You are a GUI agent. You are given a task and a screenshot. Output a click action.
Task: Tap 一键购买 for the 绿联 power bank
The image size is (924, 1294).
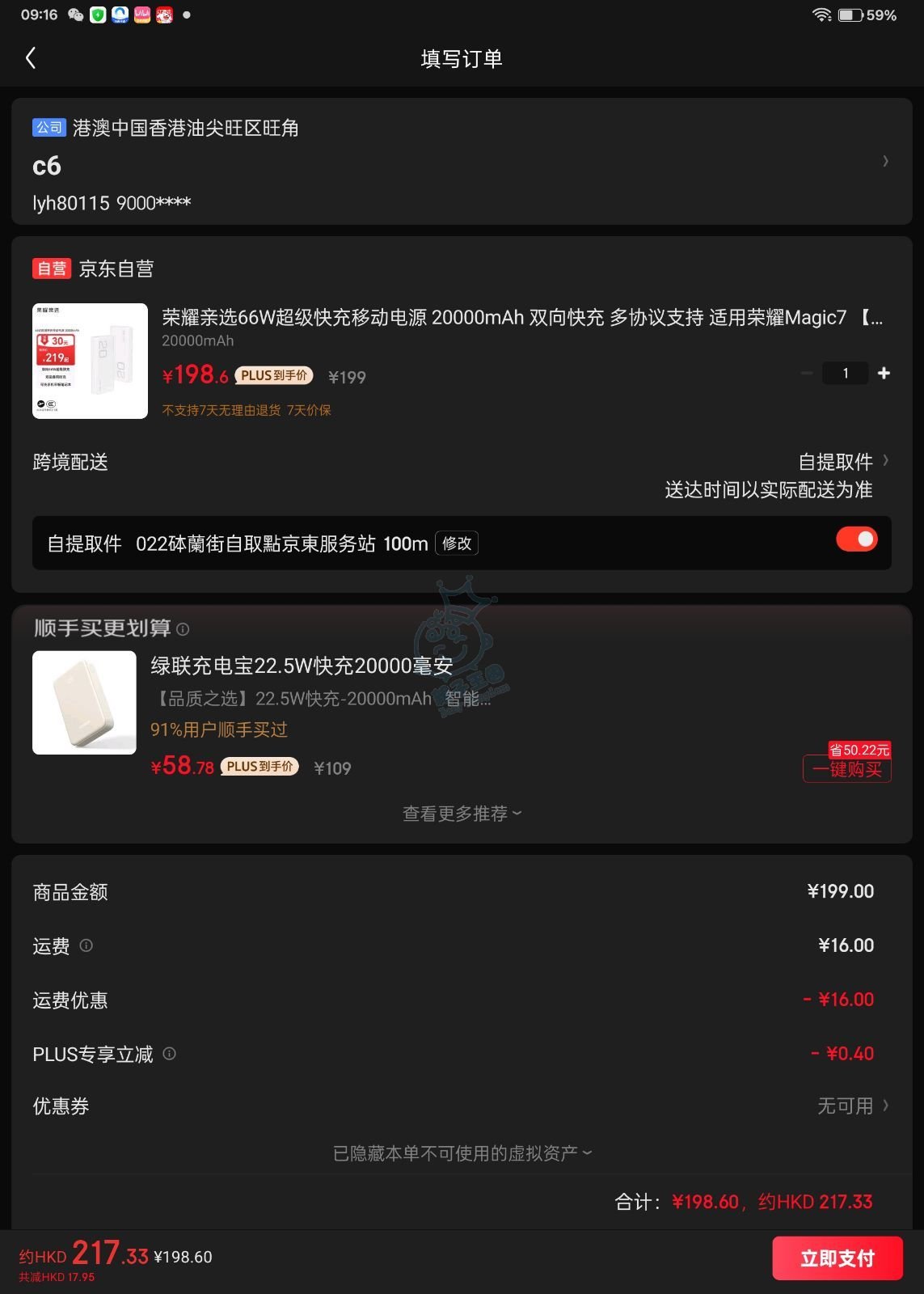[x=846, y=769]
